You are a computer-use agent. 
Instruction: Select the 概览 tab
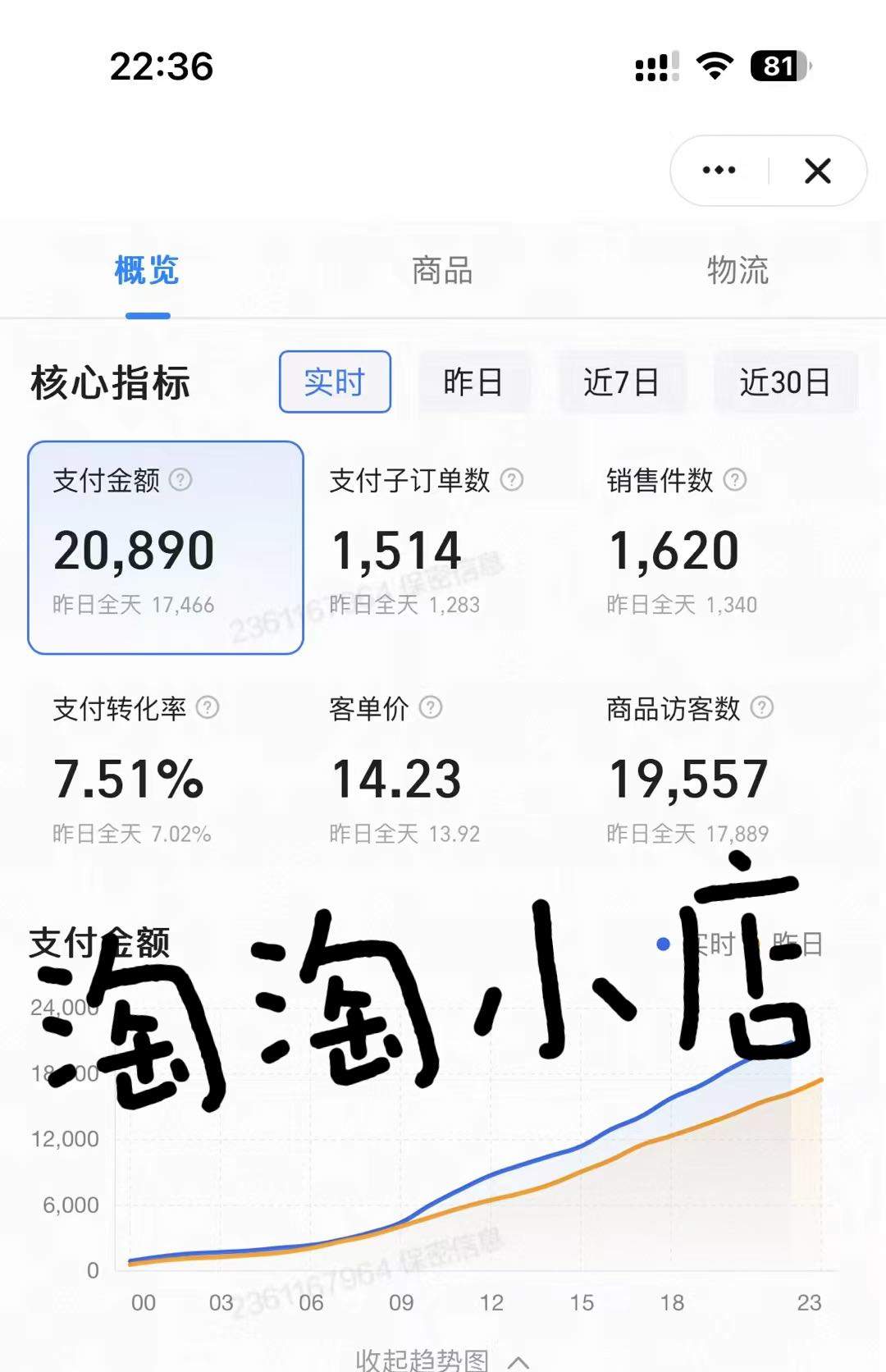coord(147,271)
